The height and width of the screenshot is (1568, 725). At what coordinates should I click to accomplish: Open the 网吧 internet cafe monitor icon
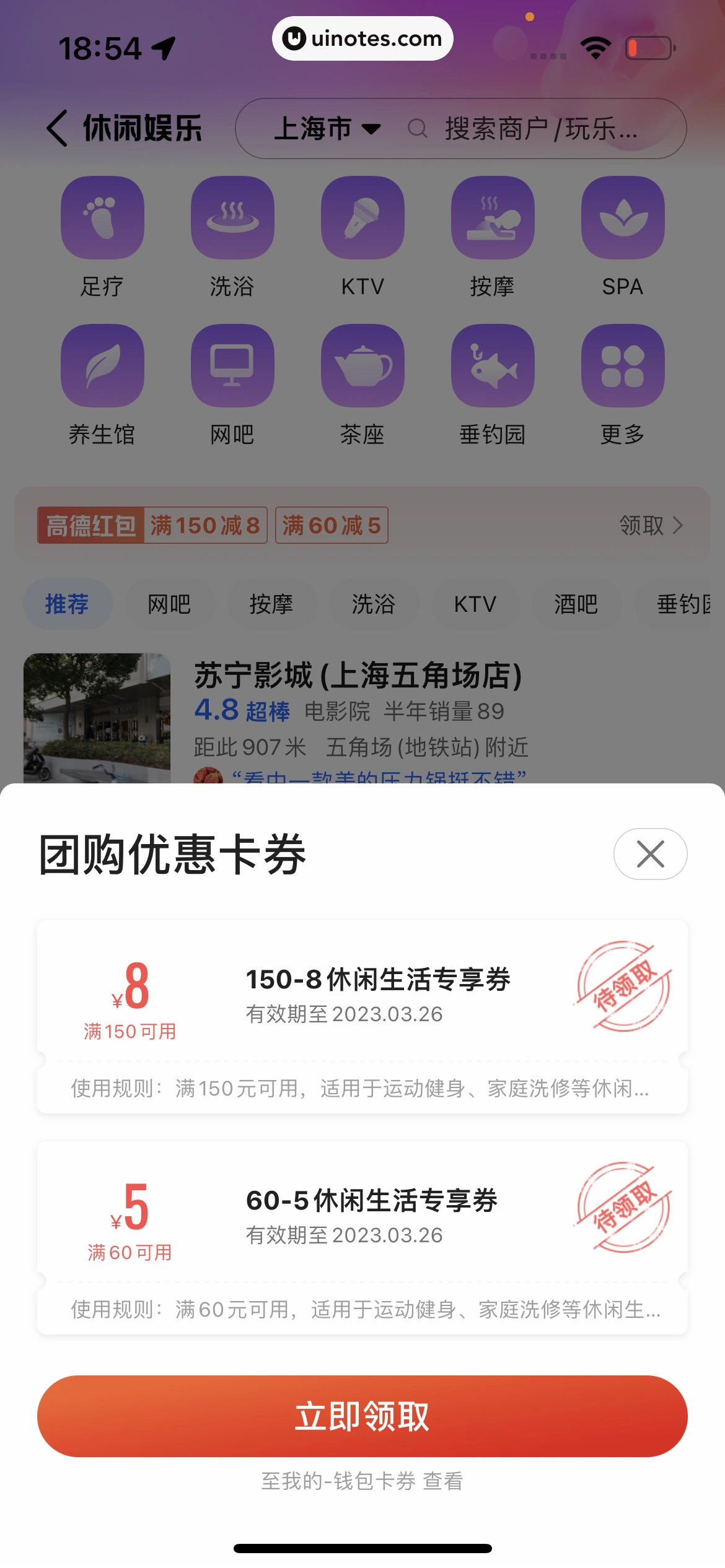[232, 365]
